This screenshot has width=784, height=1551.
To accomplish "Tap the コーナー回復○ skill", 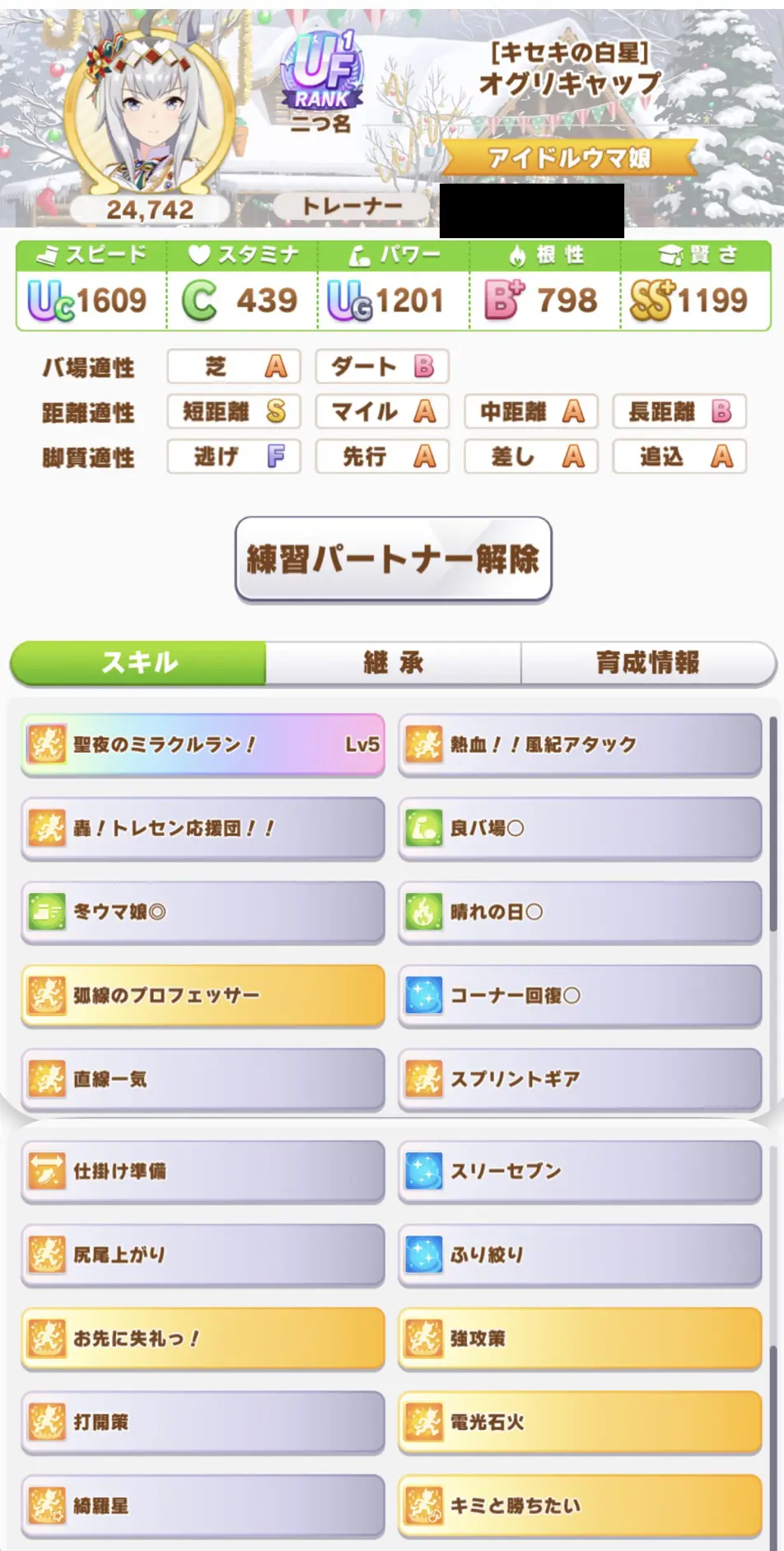I will 580,995.
